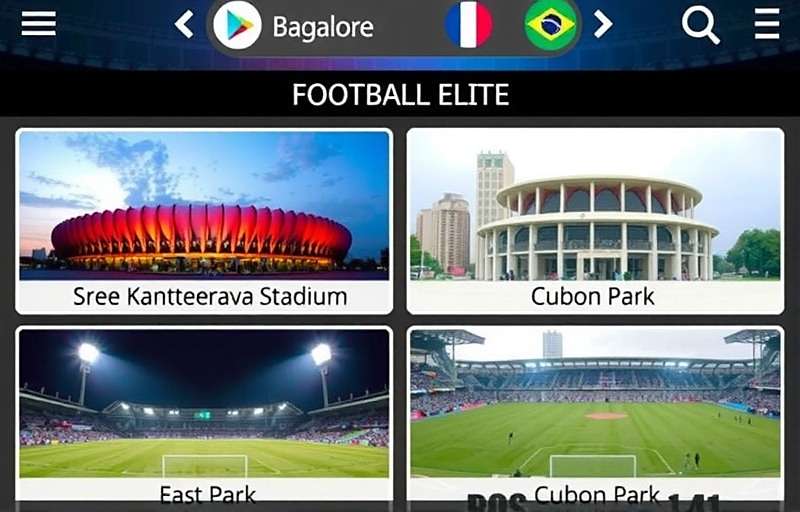The image size is (800, 512).
Task: Select the France flag
Action: [469, 24]
